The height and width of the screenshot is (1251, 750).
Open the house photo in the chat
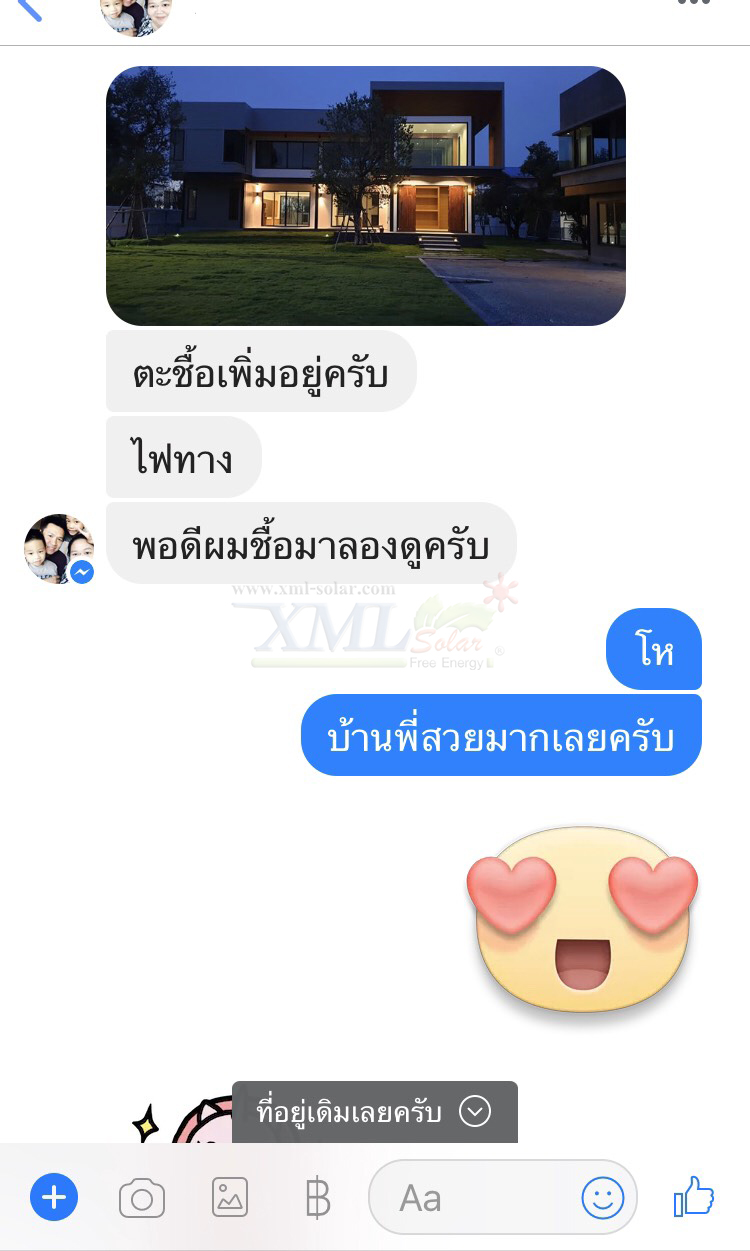pyautogui.click(x=365, y=196)
